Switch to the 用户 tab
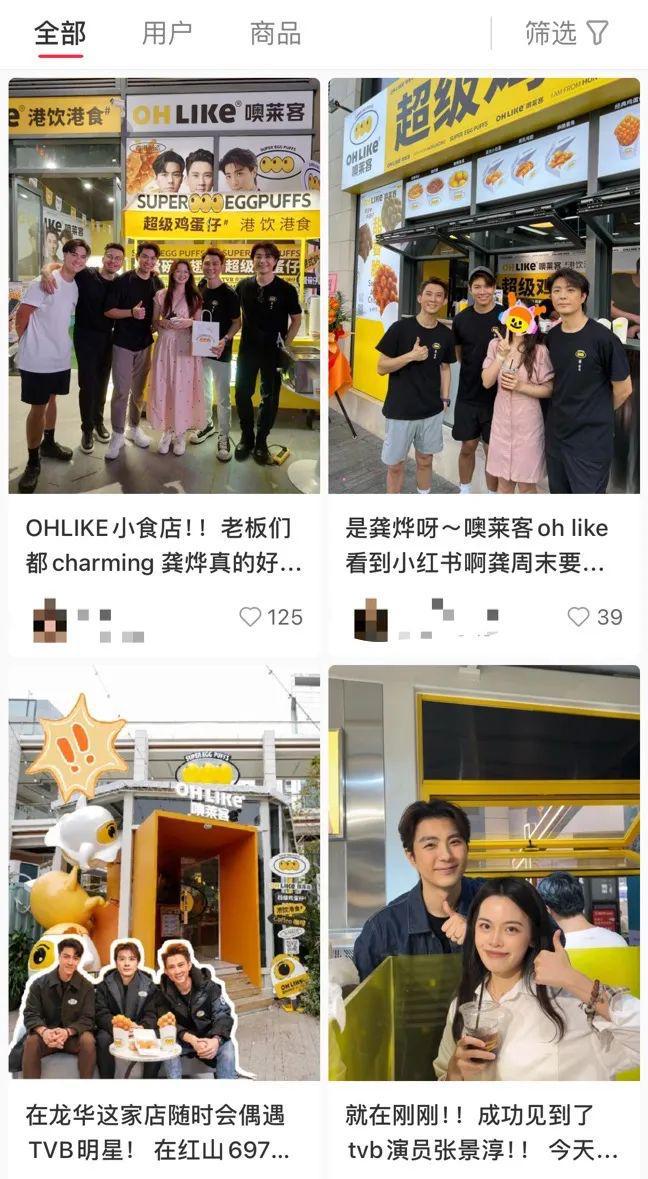 pyautogui.click(x=167, y=33)
